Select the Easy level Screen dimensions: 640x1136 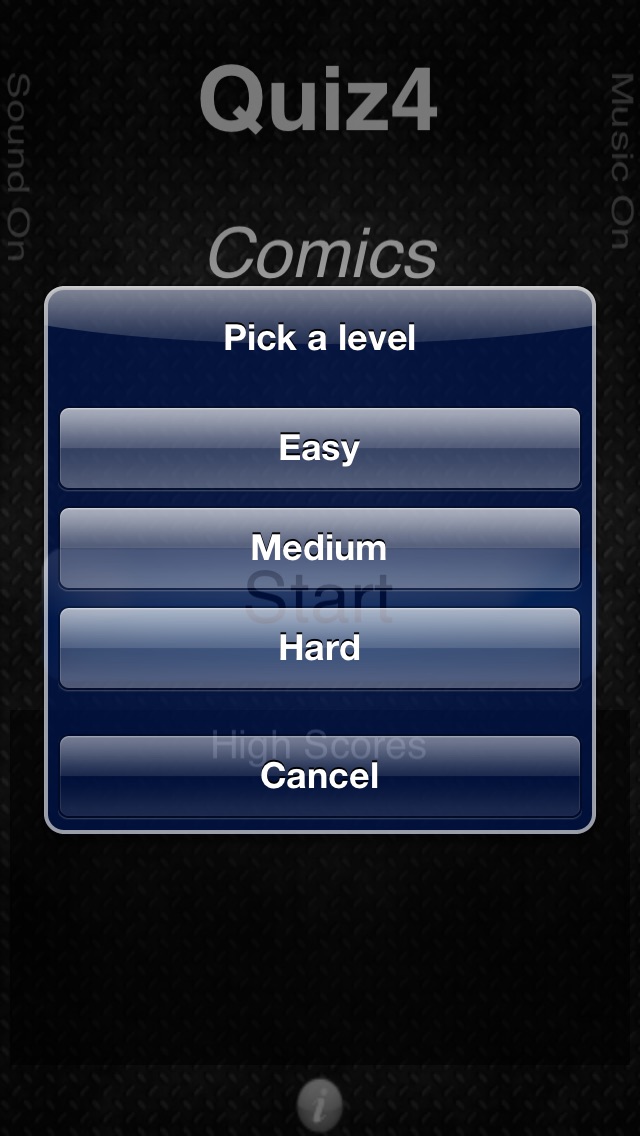pyautogui.click(x=320, y=448)
